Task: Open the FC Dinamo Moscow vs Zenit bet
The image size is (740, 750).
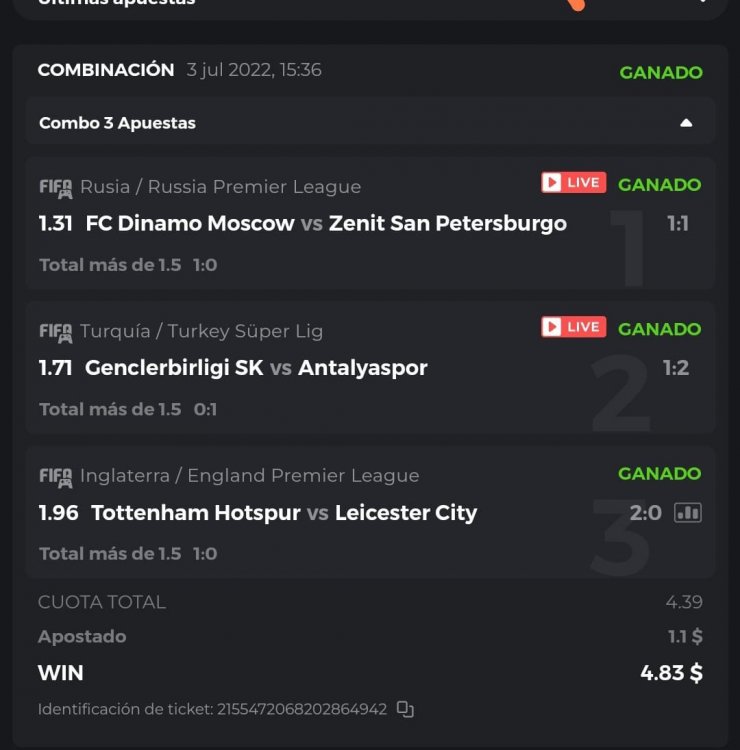Action: click(x=326, y=224)
